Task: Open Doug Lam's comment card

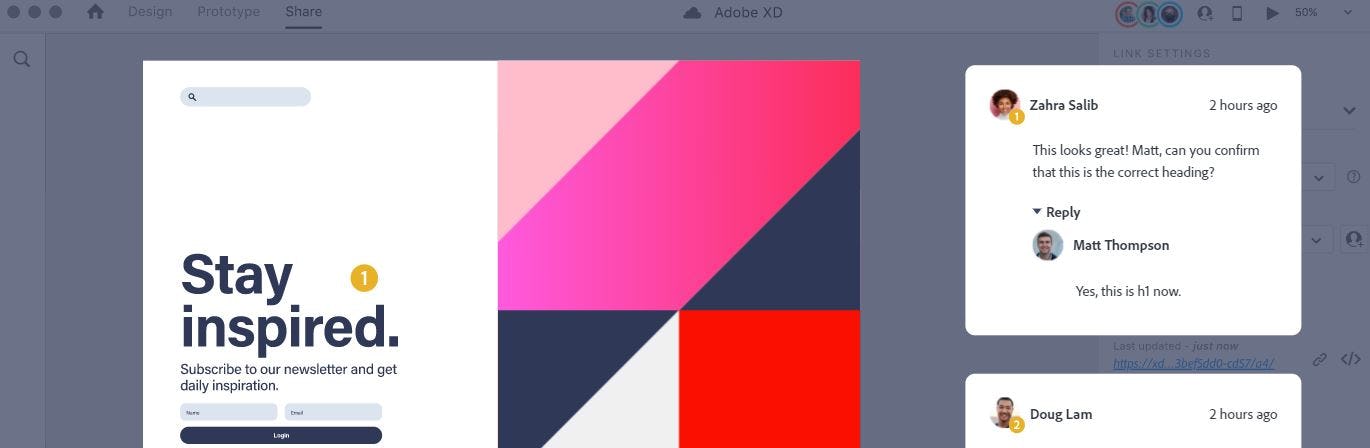Action: click(x=1132, y=413)
